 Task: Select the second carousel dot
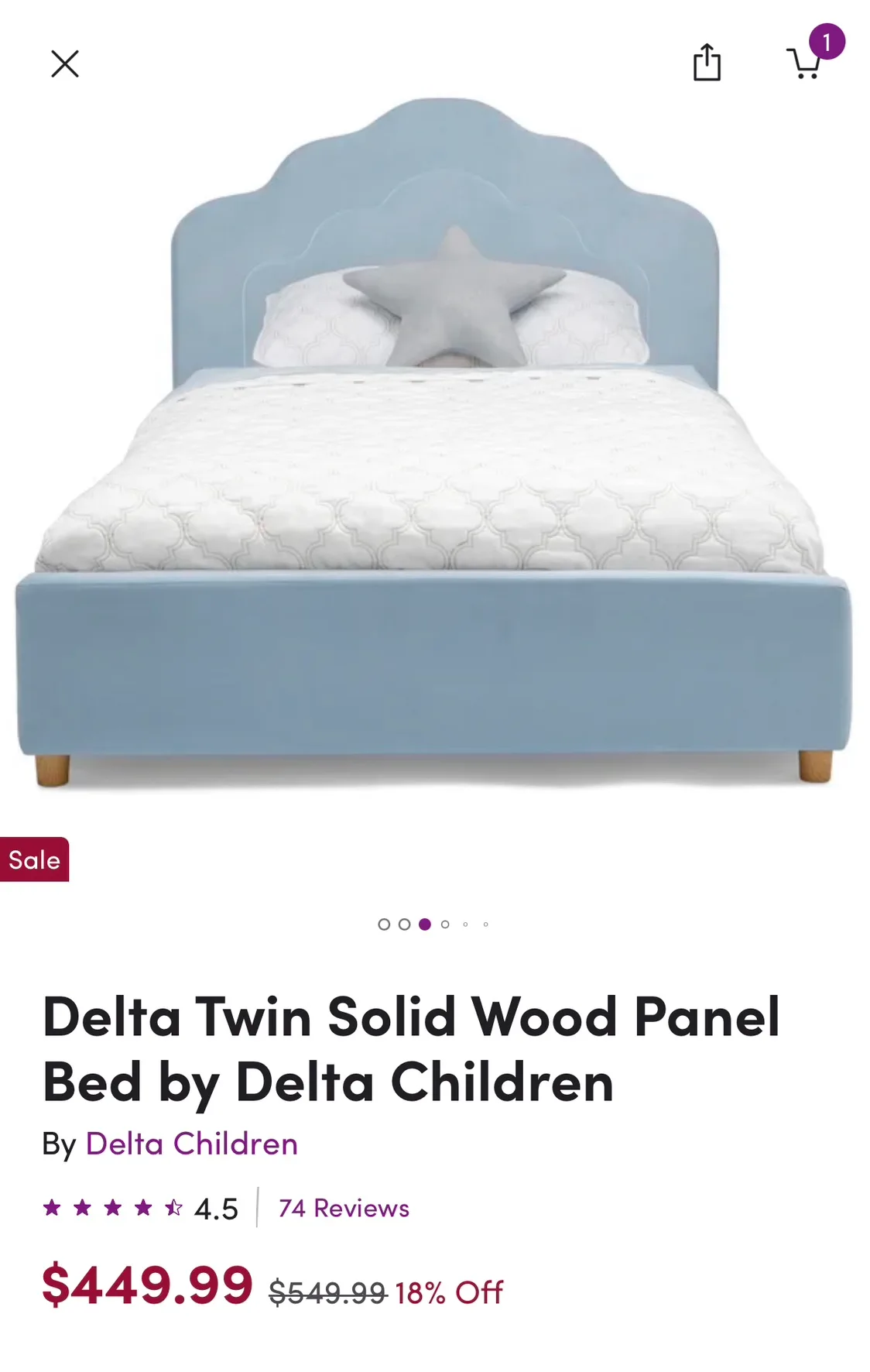tap(404, 924)
